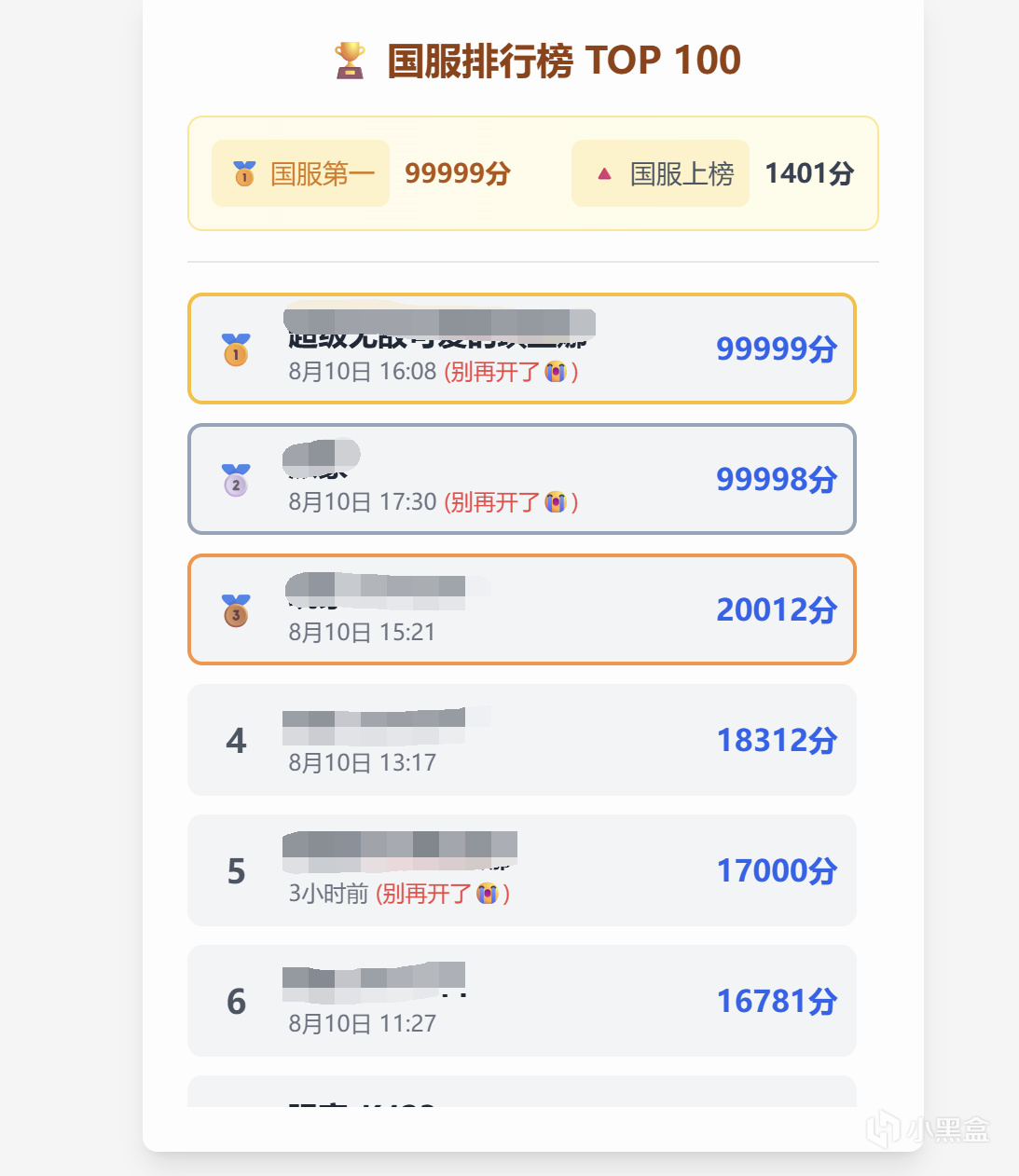
Task: Click the medal icon next to 国服第一
Action: [x=244, y=173]
